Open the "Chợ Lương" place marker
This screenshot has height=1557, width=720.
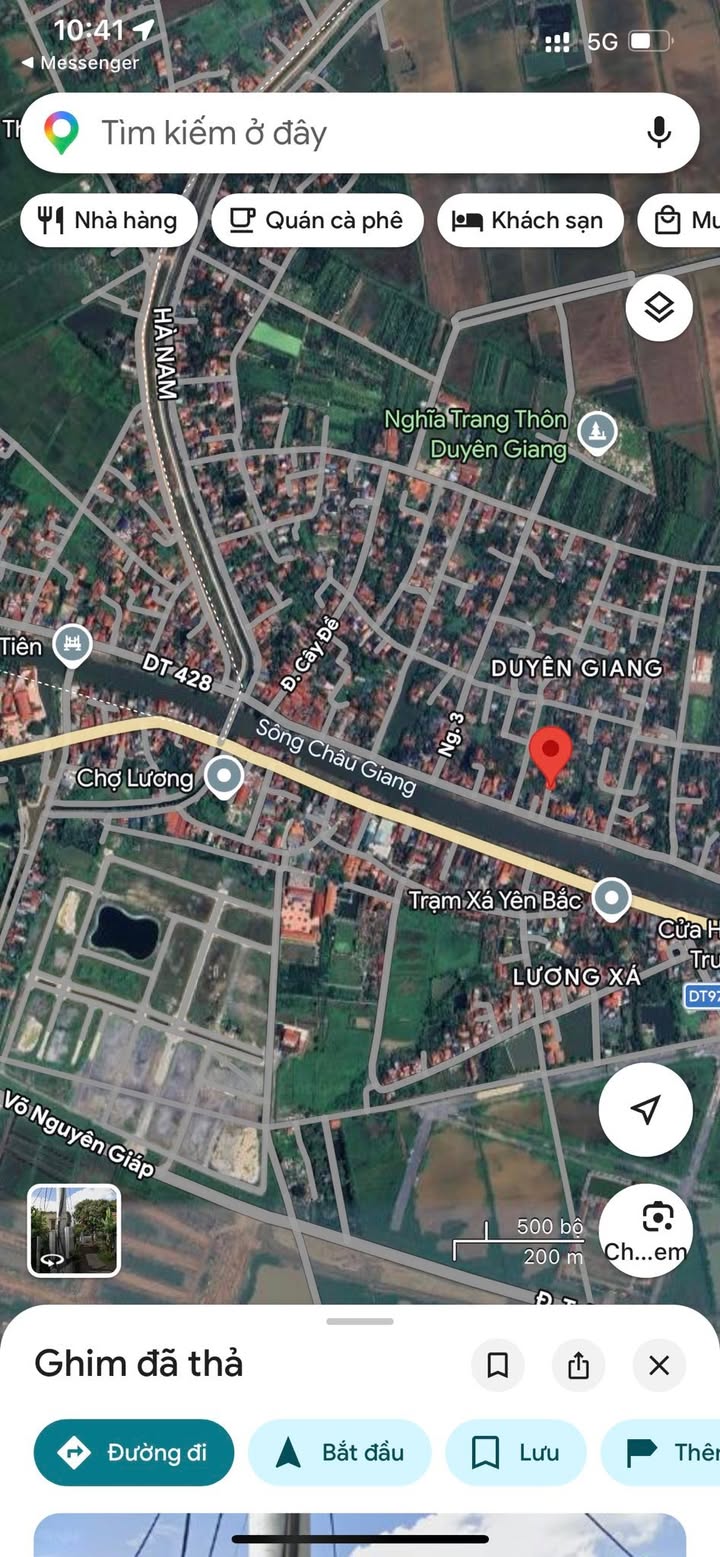point(223,777)
